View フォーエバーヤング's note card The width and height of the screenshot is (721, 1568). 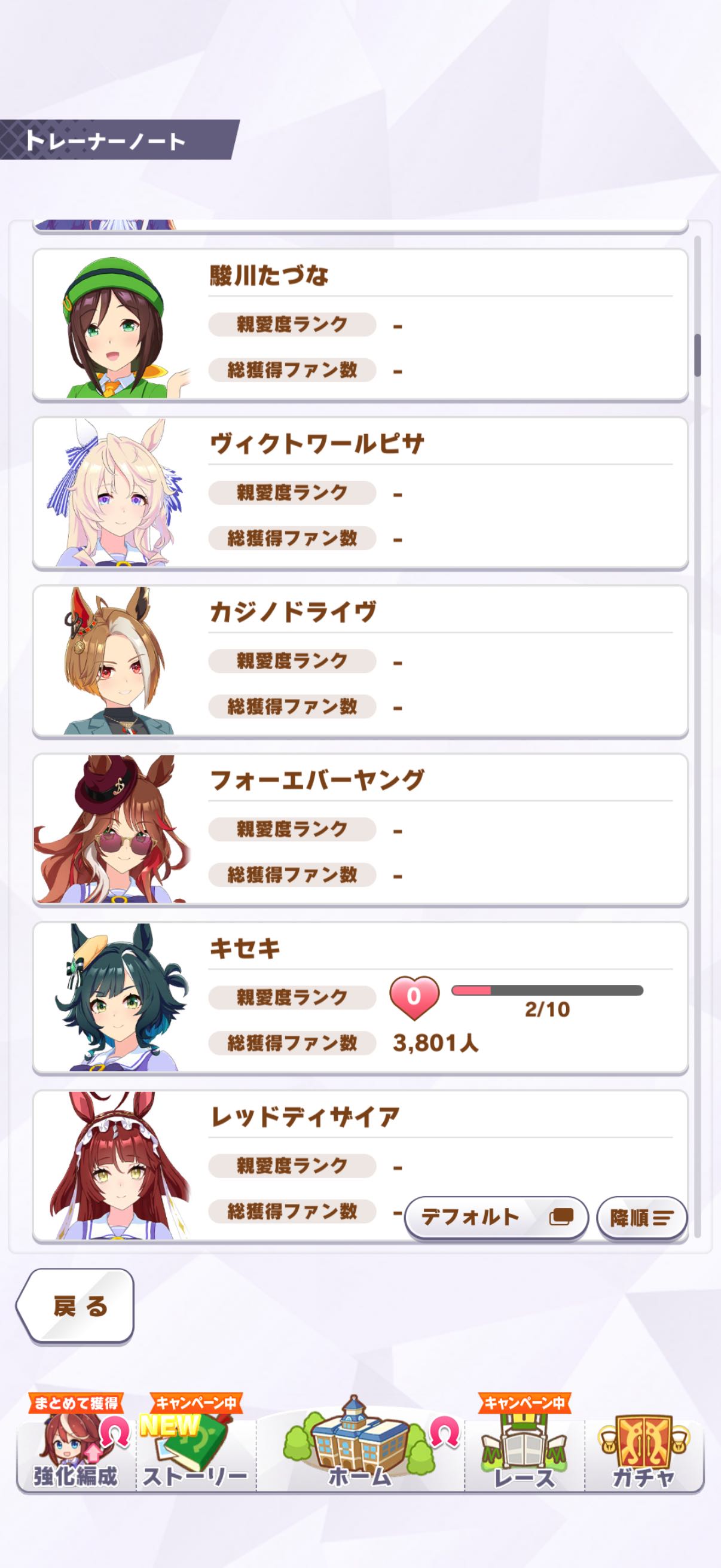coord(360,829)
